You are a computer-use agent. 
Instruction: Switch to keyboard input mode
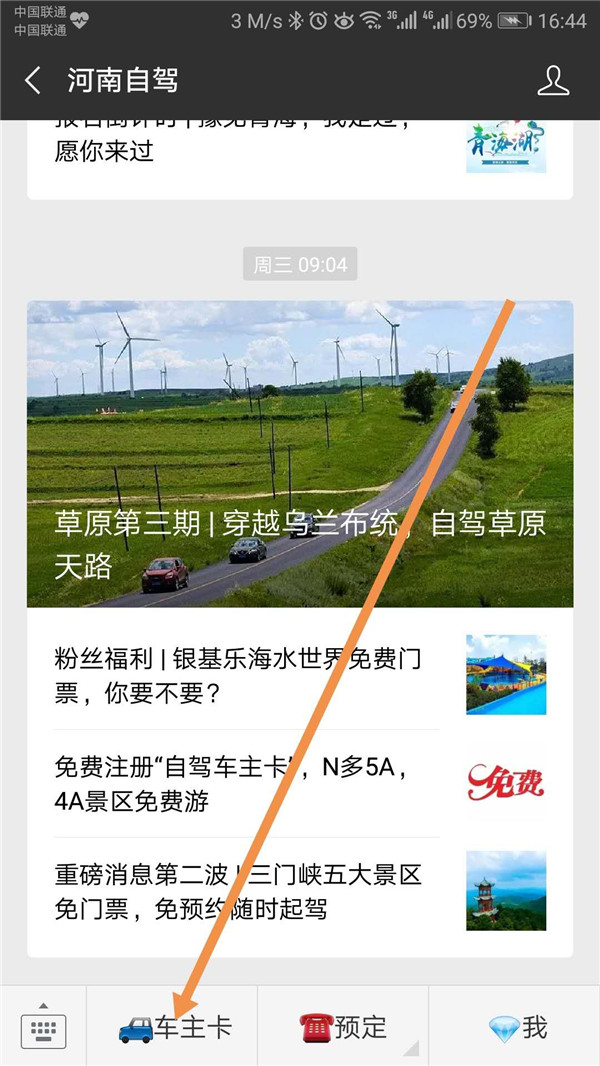pos(43,1027)
